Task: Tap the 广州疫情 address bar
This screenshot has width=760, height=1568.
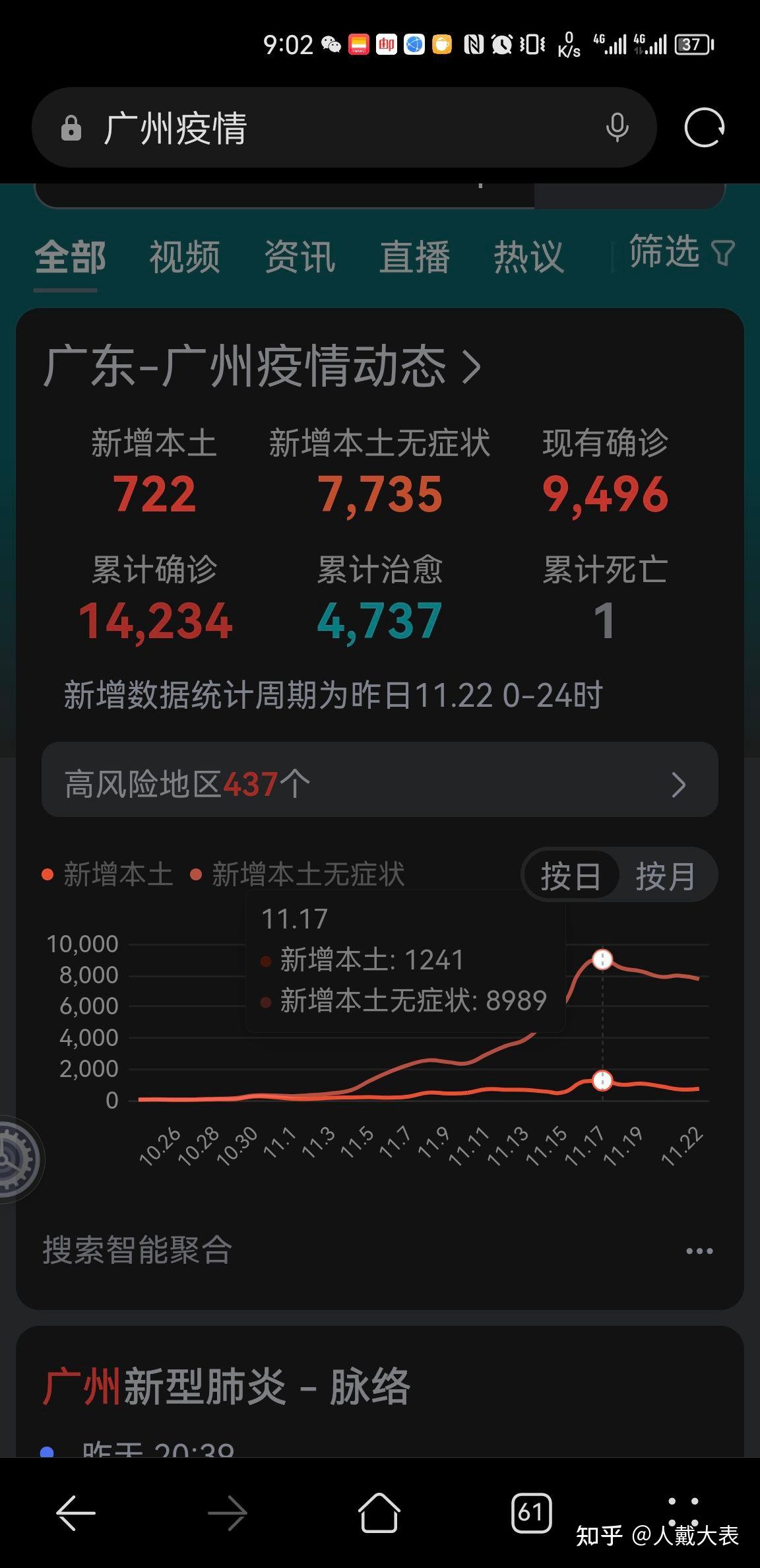Action: point(343,128)
